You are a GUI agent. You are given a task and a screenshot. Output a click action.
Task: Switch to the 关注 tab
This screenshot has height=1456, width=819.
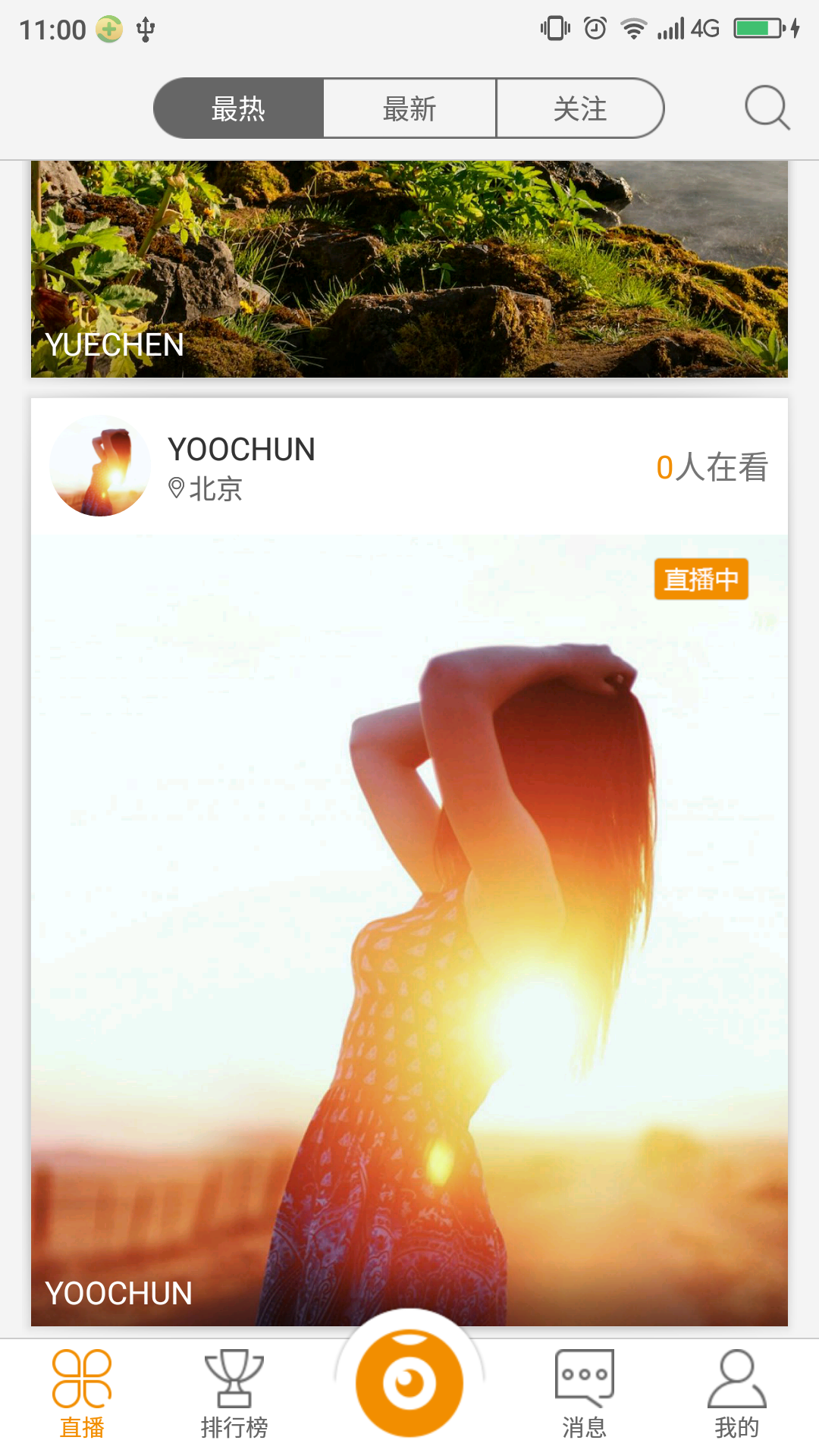click(x=580, y=108)
